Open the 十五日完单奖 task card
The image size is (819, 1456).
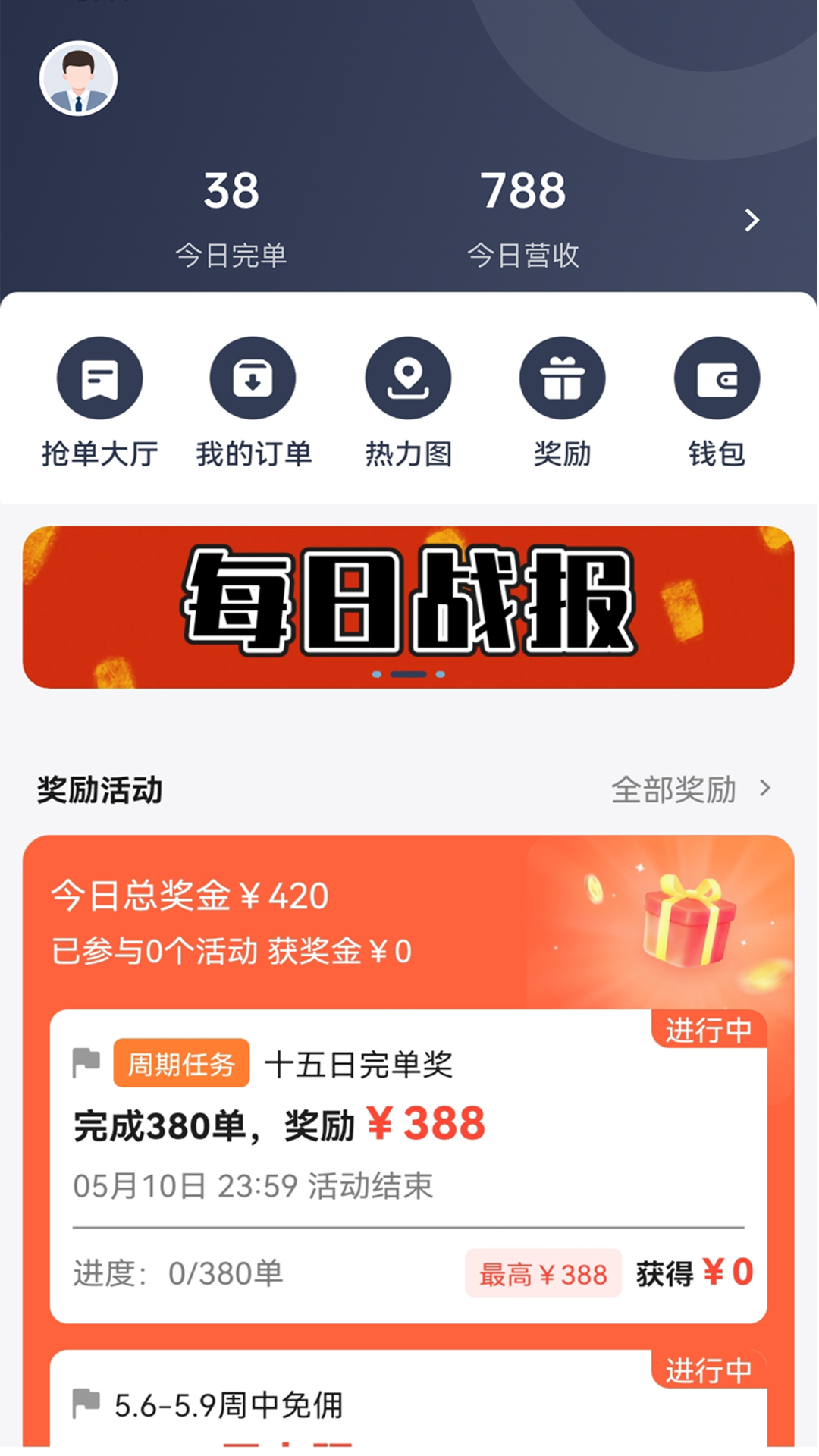pos(408,1166)
